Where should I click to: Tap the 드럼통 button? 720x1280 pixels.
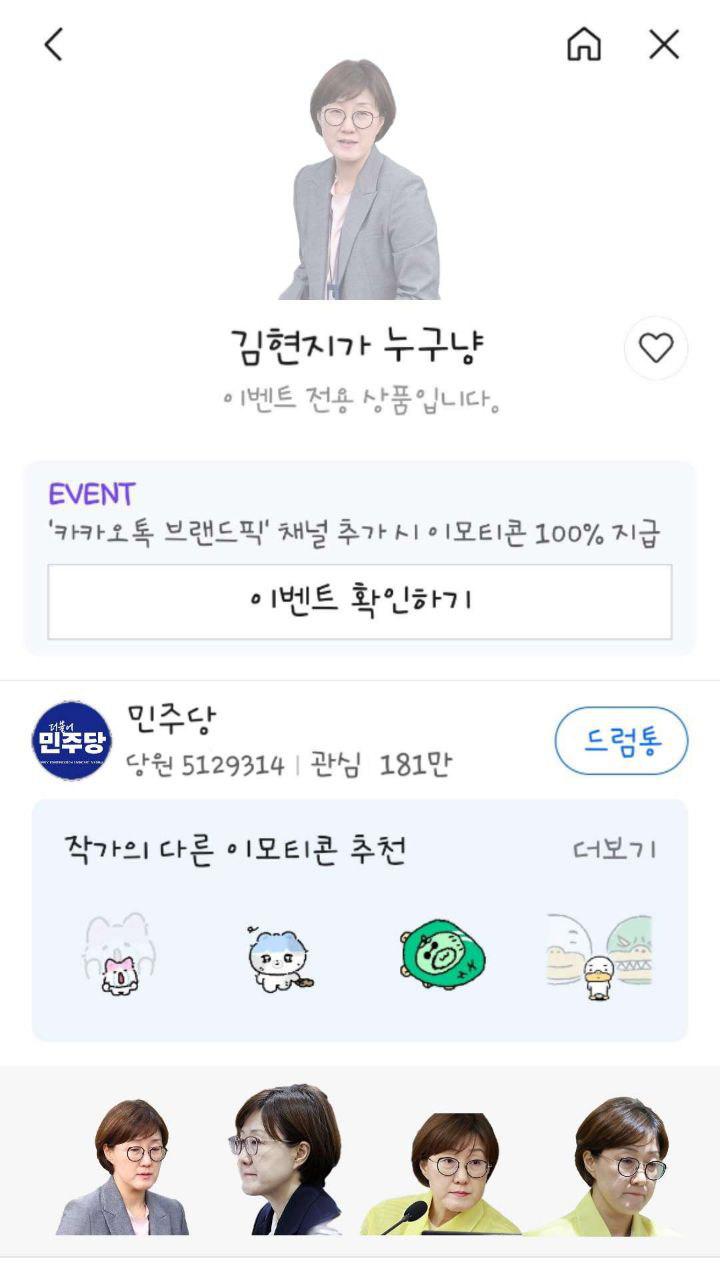click(621, 741)
